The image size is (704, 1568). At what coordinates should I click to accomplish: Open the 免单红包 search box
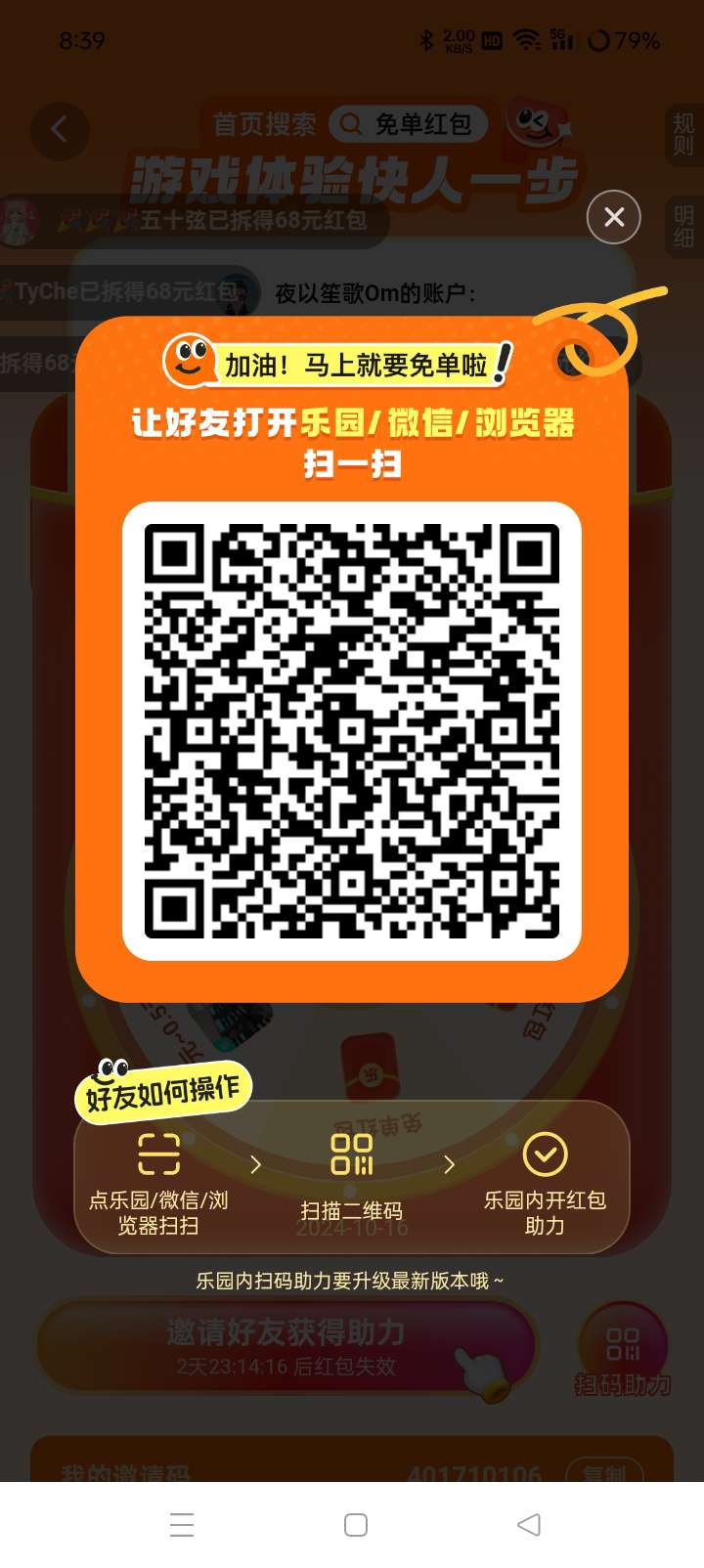pos(408,124)
